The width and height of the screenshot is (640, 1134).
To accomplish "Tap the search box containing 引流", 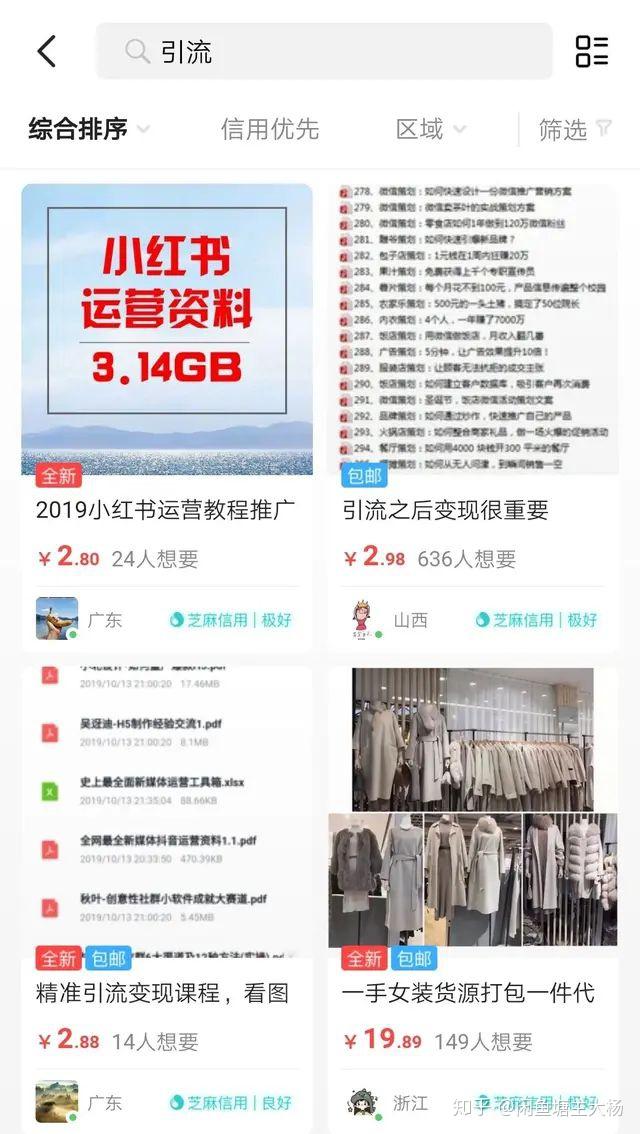I will (323, 52).
